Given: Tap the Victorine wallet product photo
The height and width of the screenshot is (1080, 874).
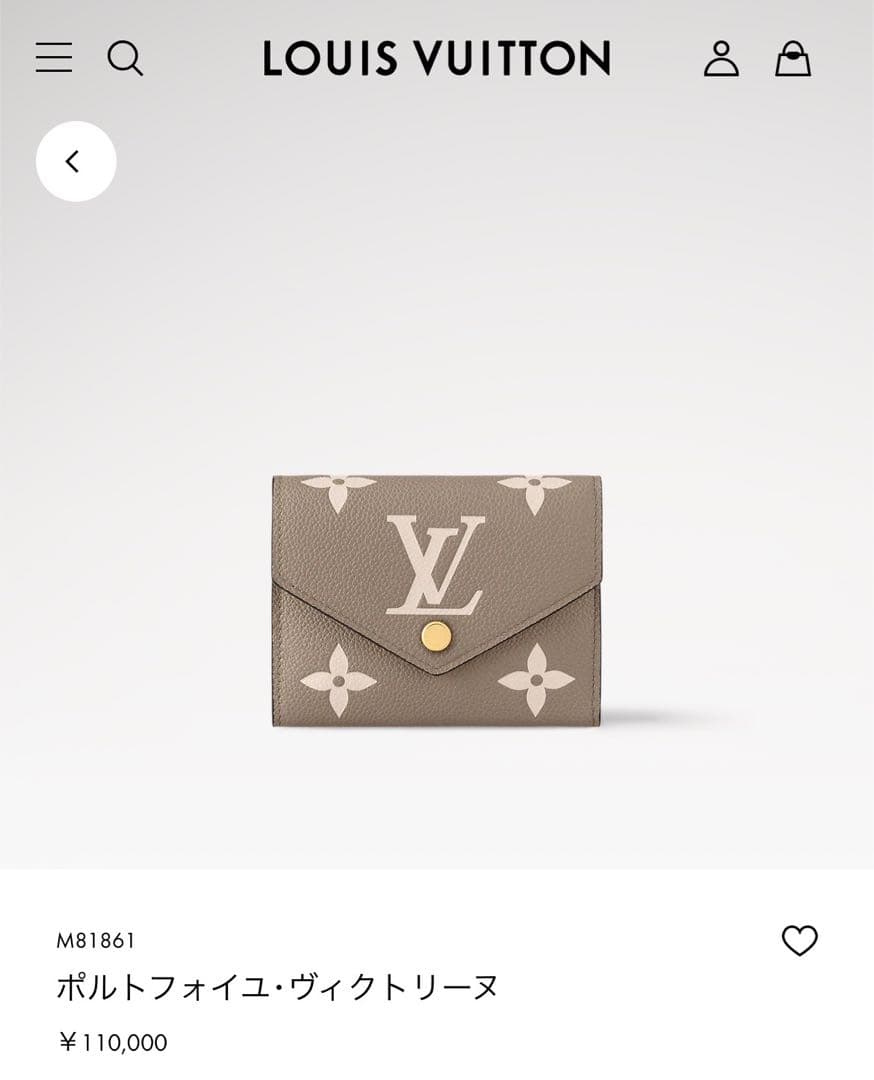Looking at the screenshot, I should [x=437, y=590].
